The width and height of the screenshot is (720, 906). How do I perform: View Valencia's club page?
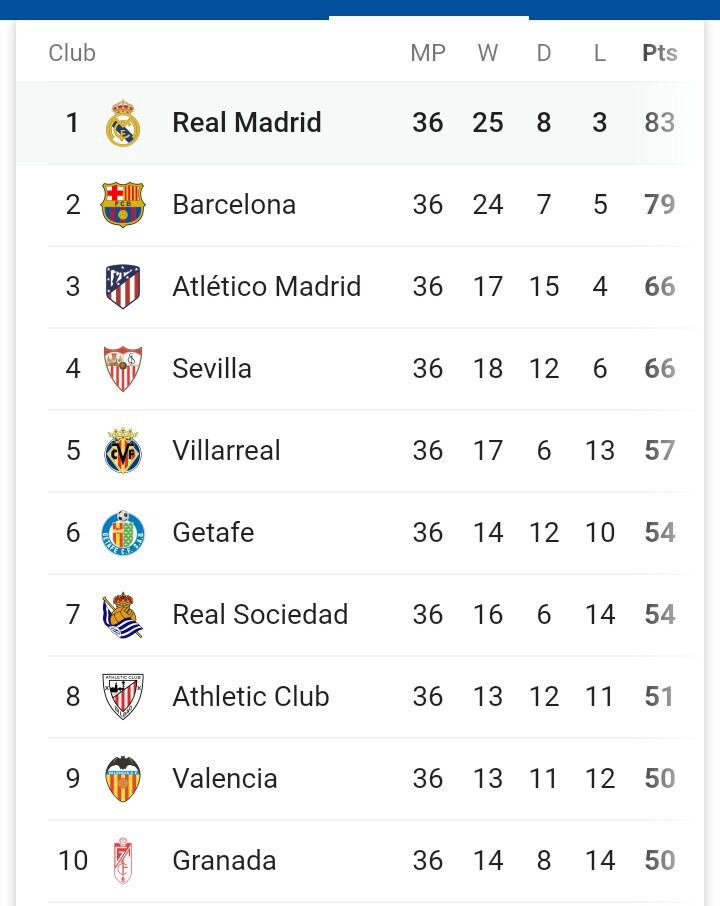224,779
